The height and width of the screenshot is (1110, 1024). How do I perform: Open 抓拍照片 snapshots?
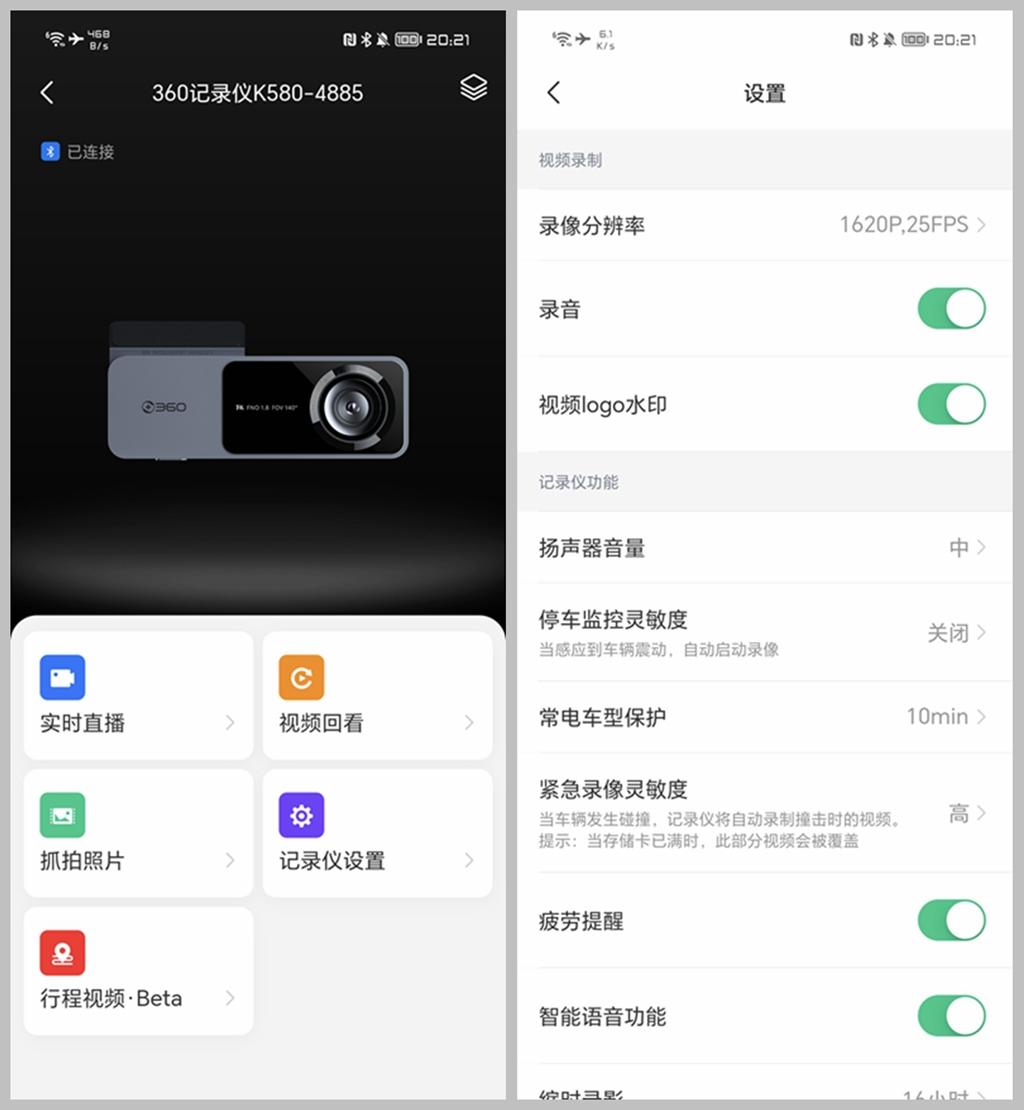tap(138, 833)
